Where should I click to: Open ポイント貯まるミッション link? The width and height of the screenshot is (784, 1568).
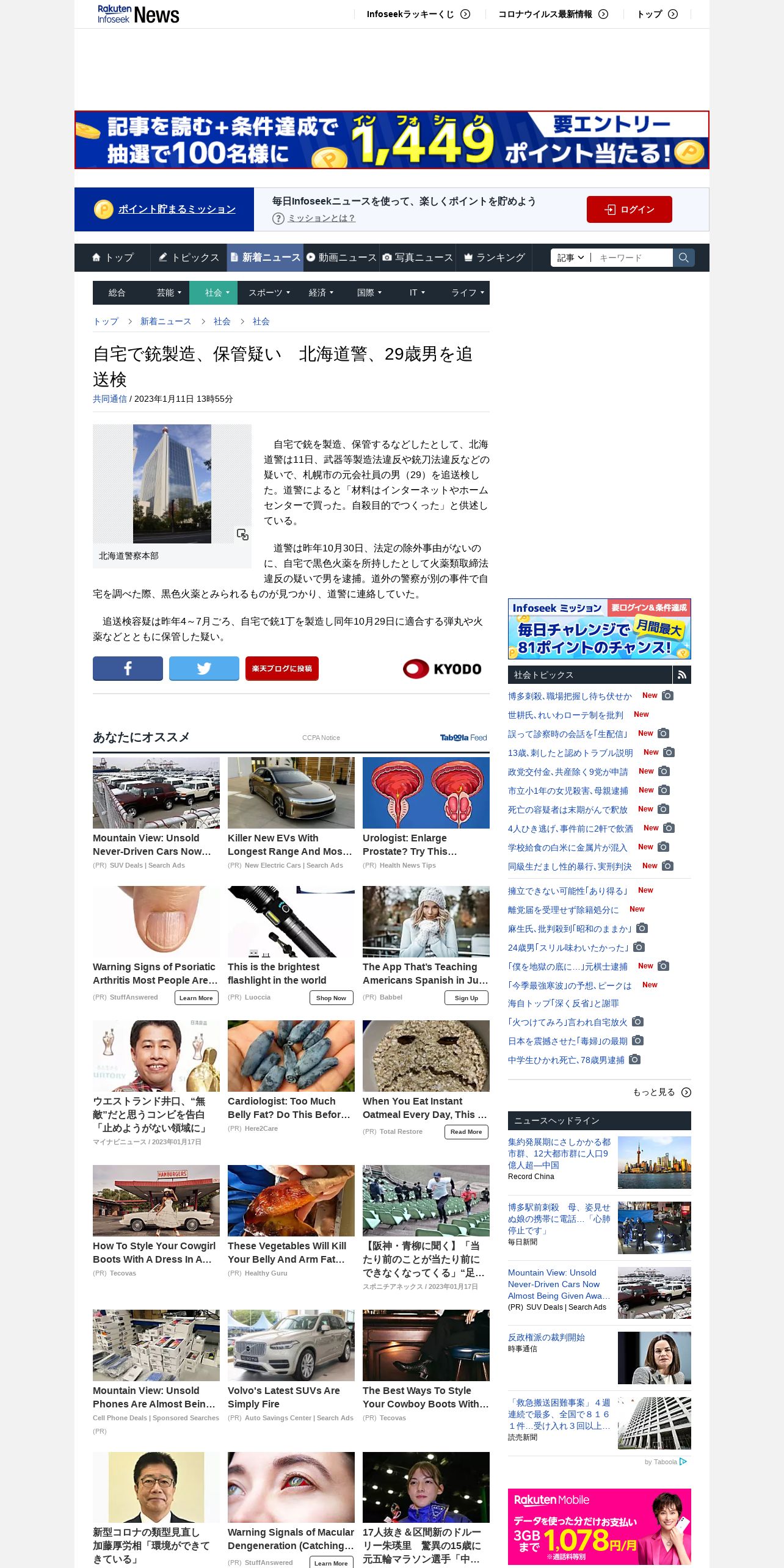tap(176, 209)
